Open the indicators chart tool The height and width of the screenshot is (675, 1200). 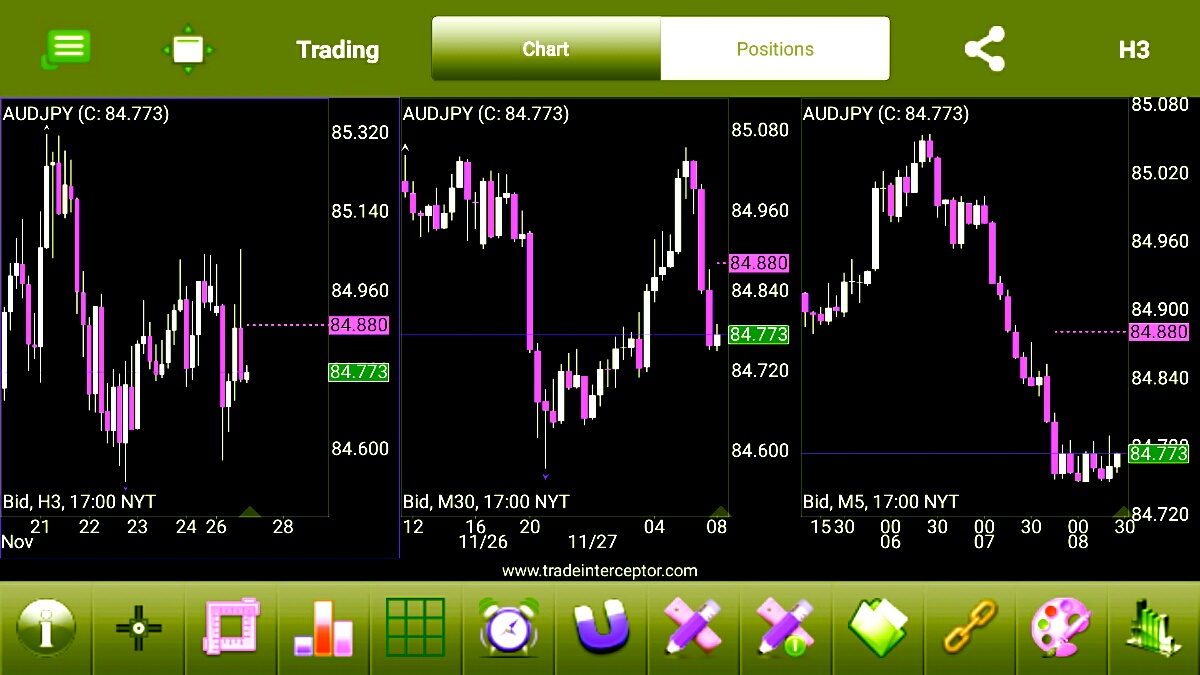[1152, 629]
